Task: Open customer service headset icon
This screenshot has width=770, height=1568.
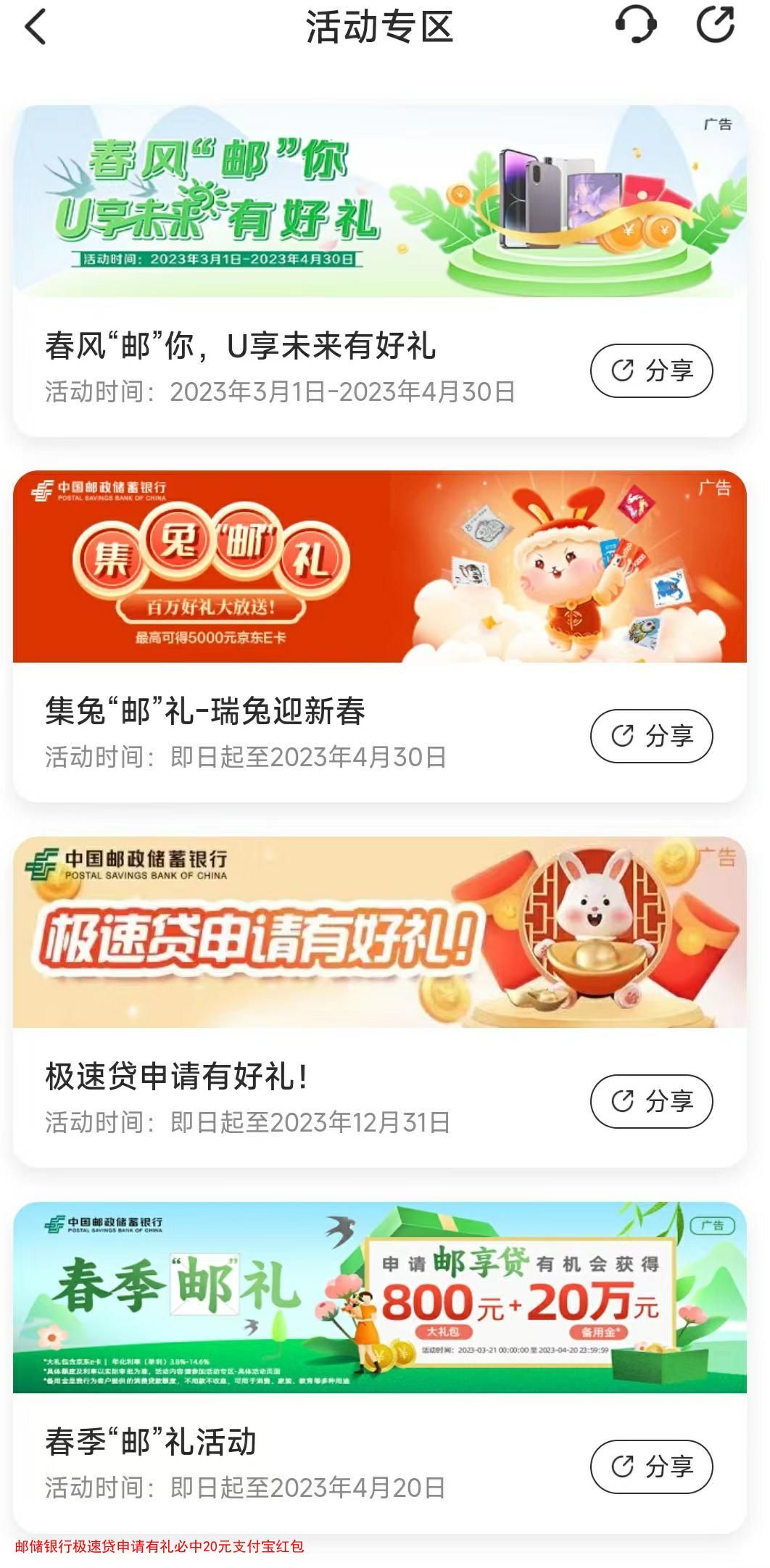Action: tap(635, 25)
